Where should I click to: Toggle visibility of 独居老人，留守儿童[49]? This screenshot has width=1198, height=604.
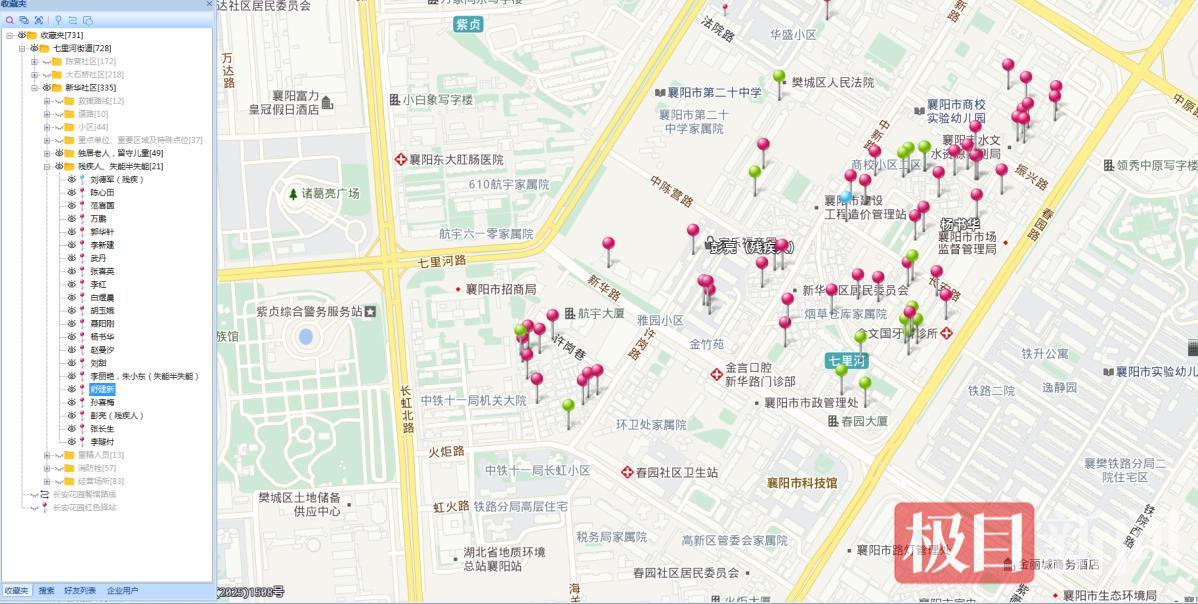58,153
